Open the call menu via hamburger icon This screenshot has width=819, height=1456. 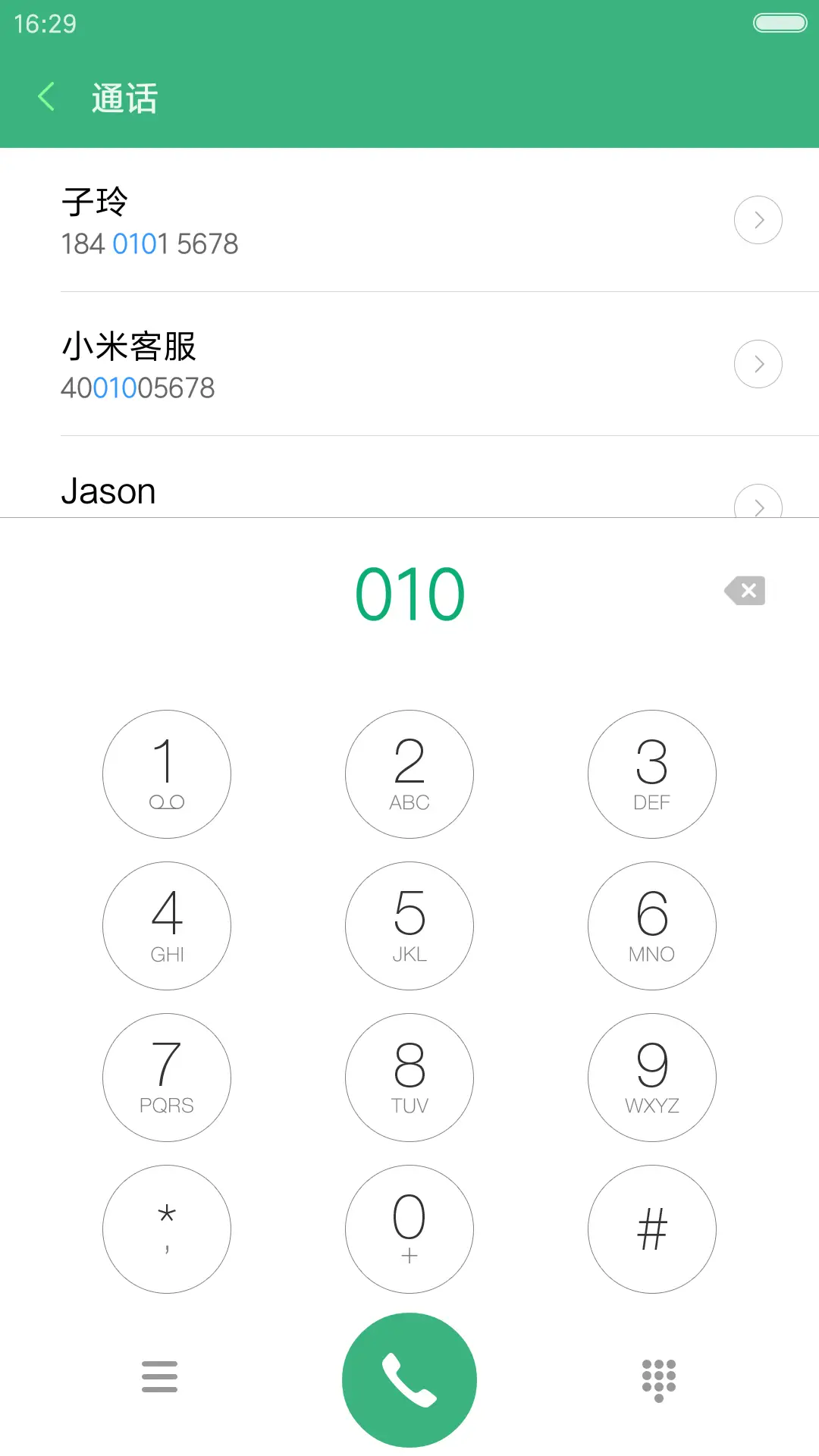click(x=159, y=1378)
